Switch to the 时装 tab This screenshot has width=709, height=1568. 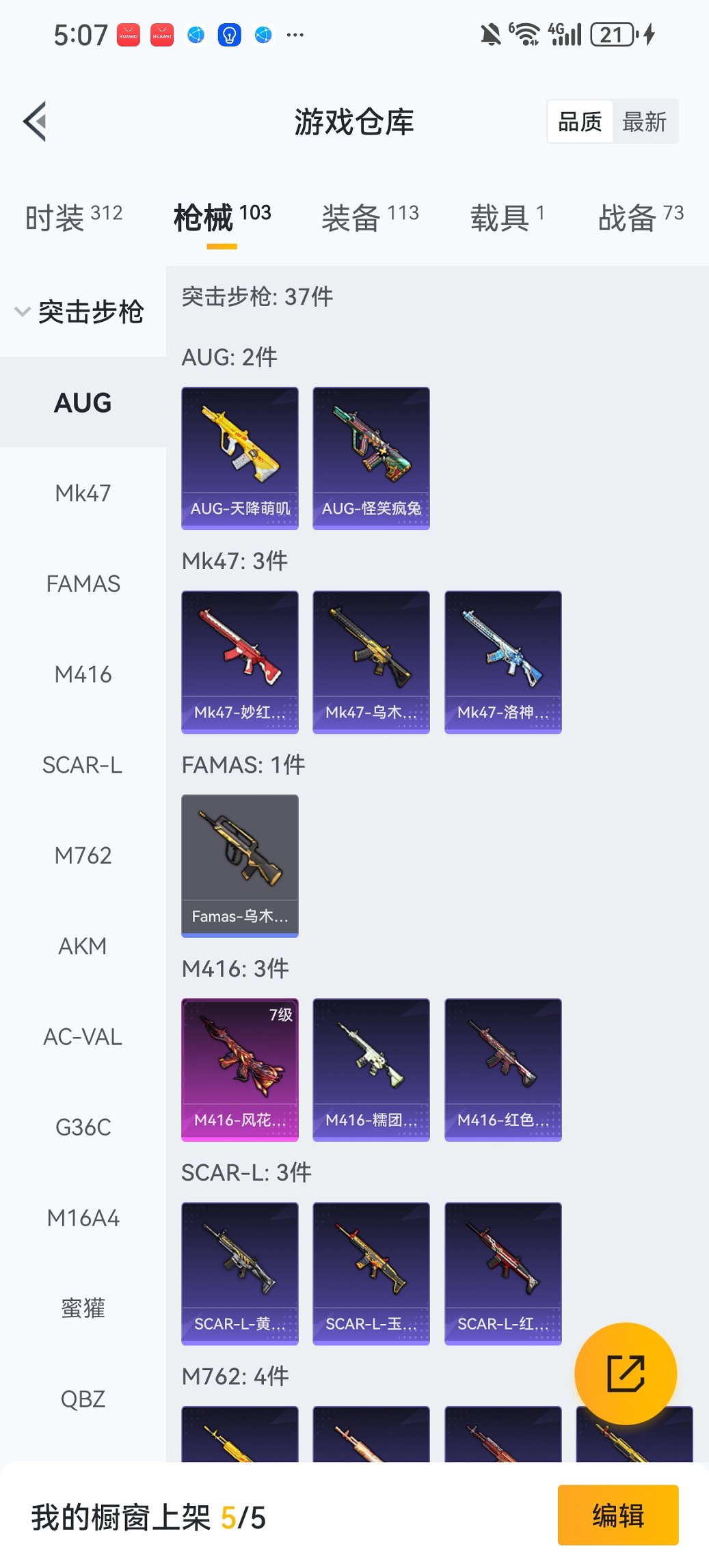74,218
